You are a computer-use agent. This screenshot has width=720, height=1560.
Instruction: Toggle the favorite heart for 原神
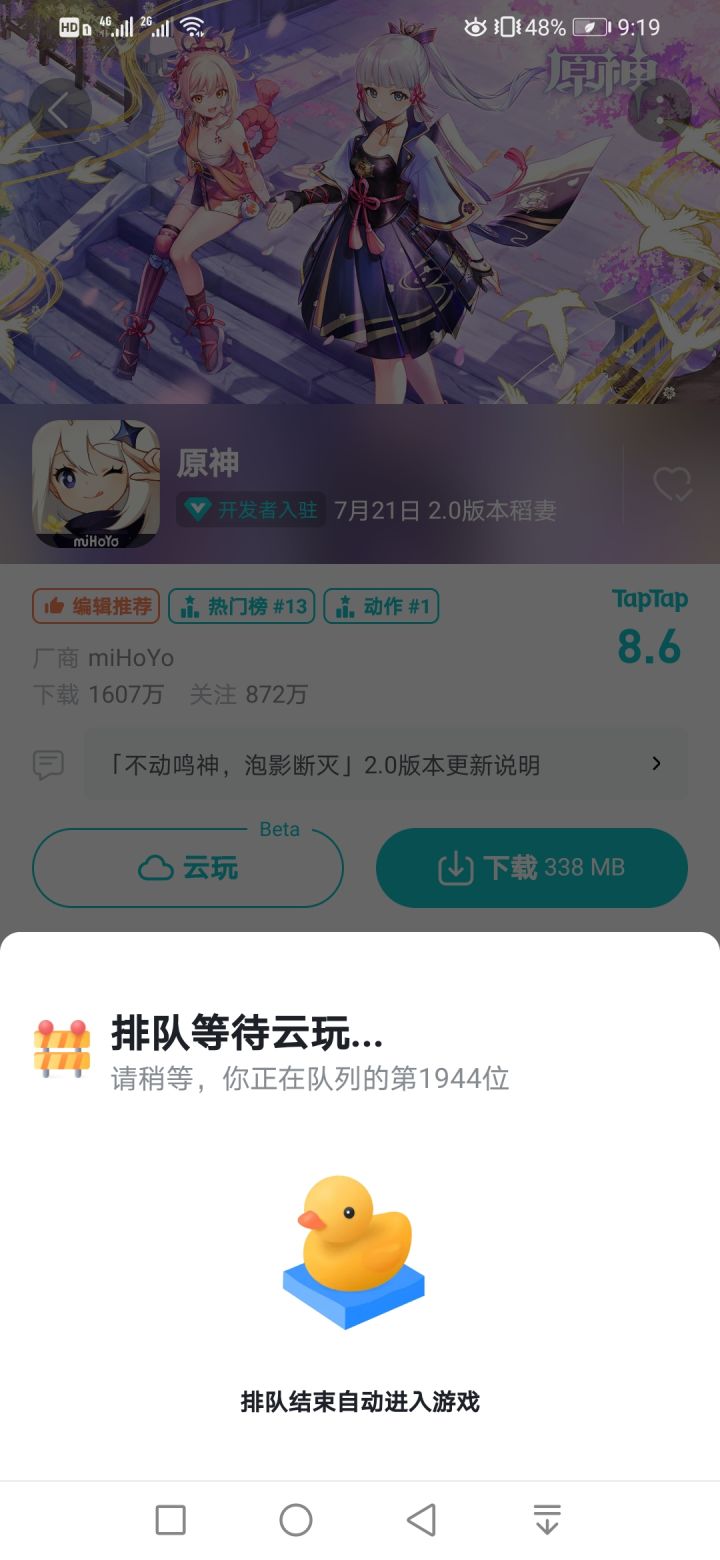[x=672, y=484]
